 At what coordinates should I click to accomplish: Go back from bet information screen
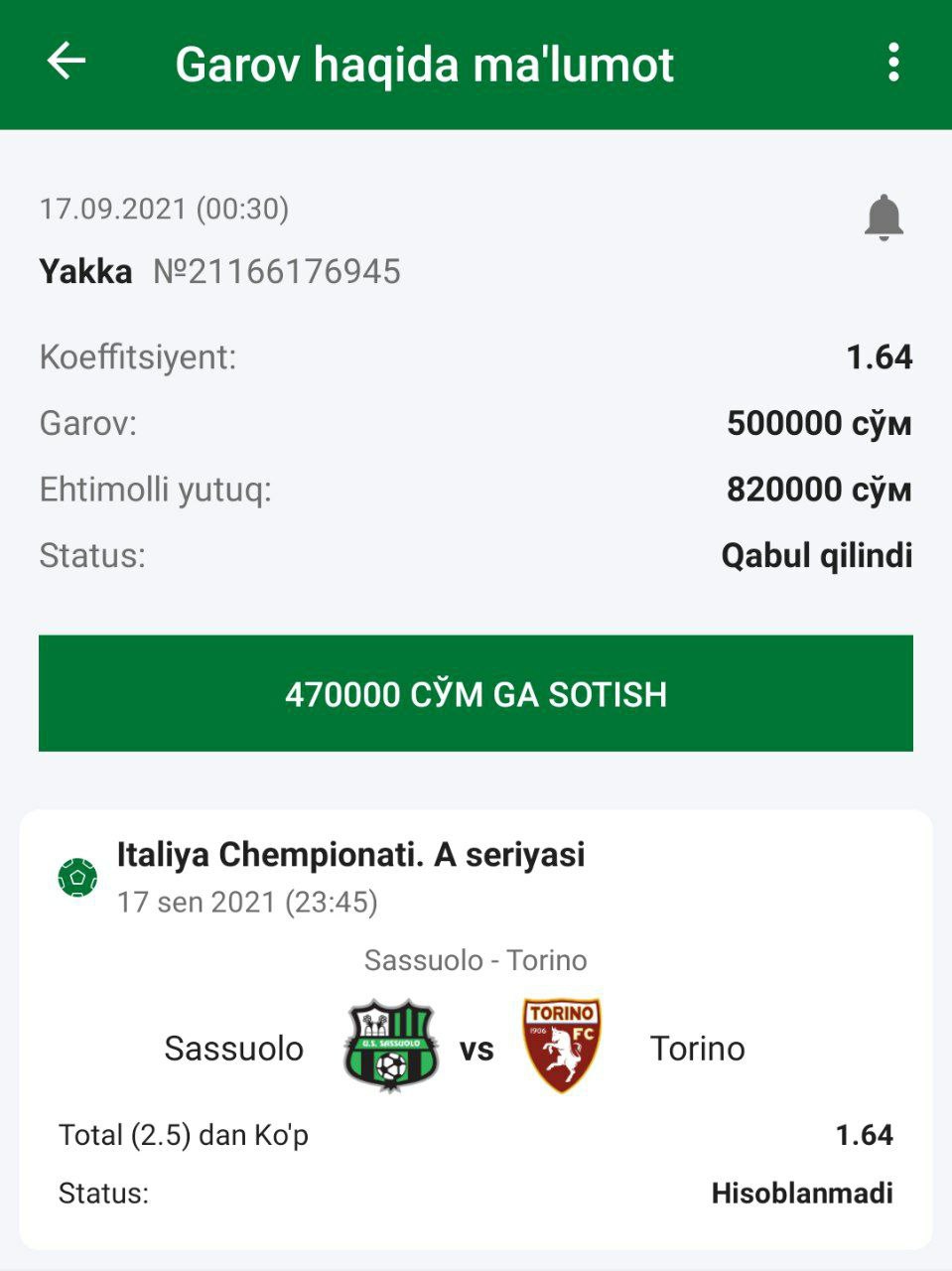67,62
